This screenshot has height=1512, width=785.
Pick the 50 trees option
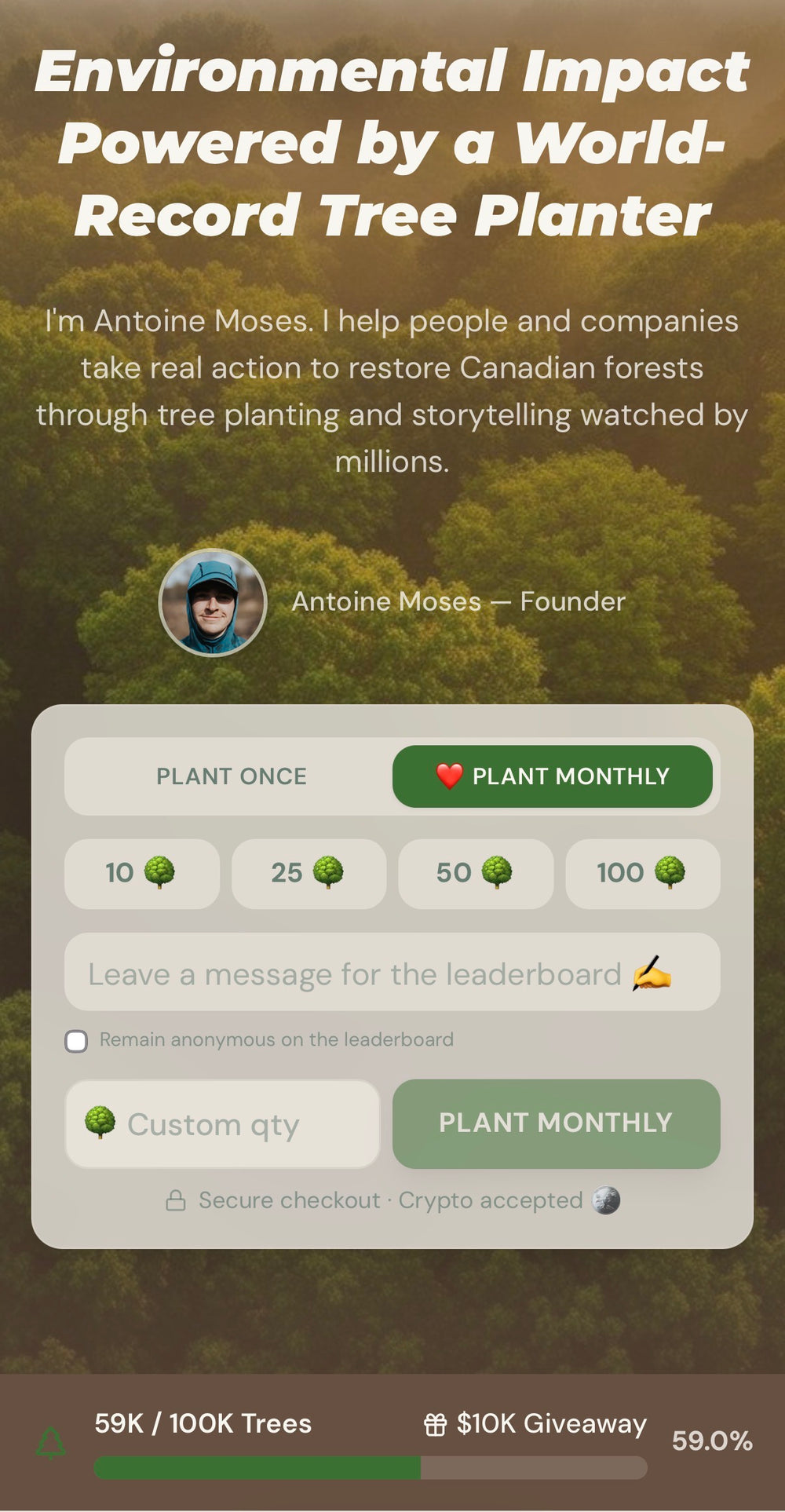tap(475, 873)
